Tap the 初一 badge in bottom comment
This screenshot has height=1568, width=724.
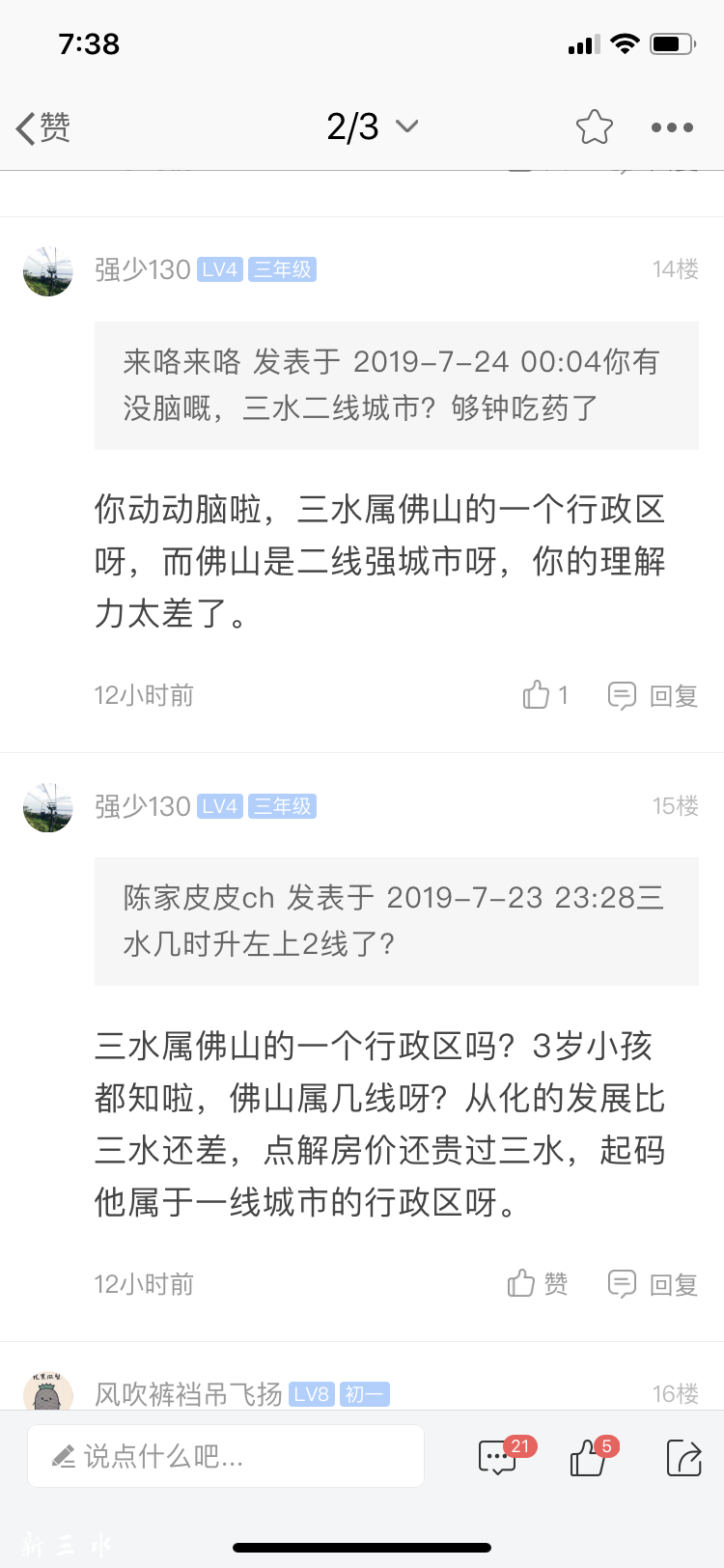pos(365,1393)
